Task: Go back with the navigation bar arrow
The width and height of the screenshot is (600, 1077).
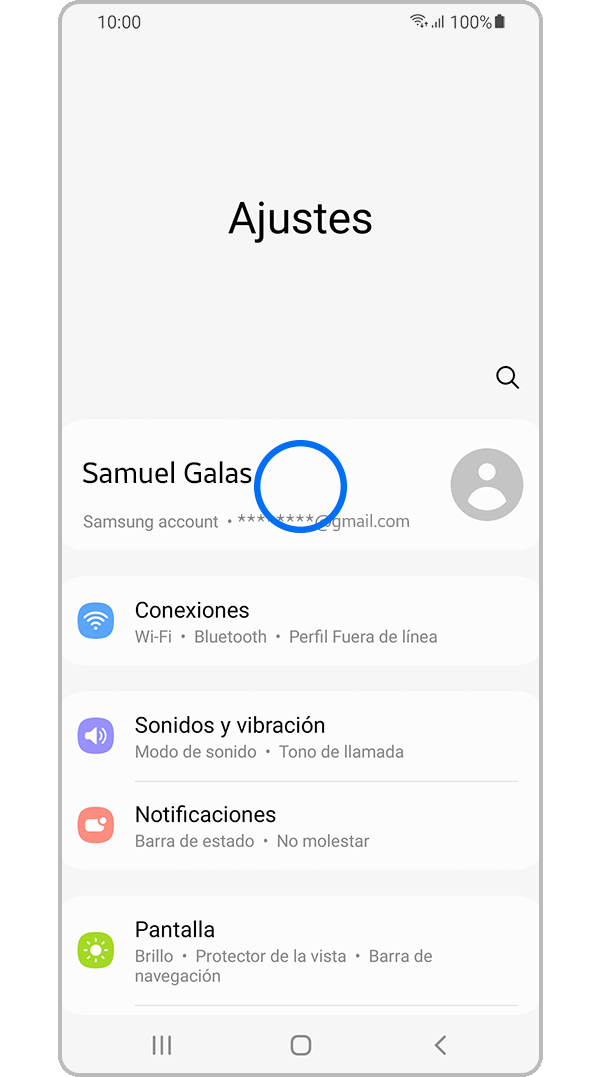Action: pyautogui.click(x=440, y=1045)
